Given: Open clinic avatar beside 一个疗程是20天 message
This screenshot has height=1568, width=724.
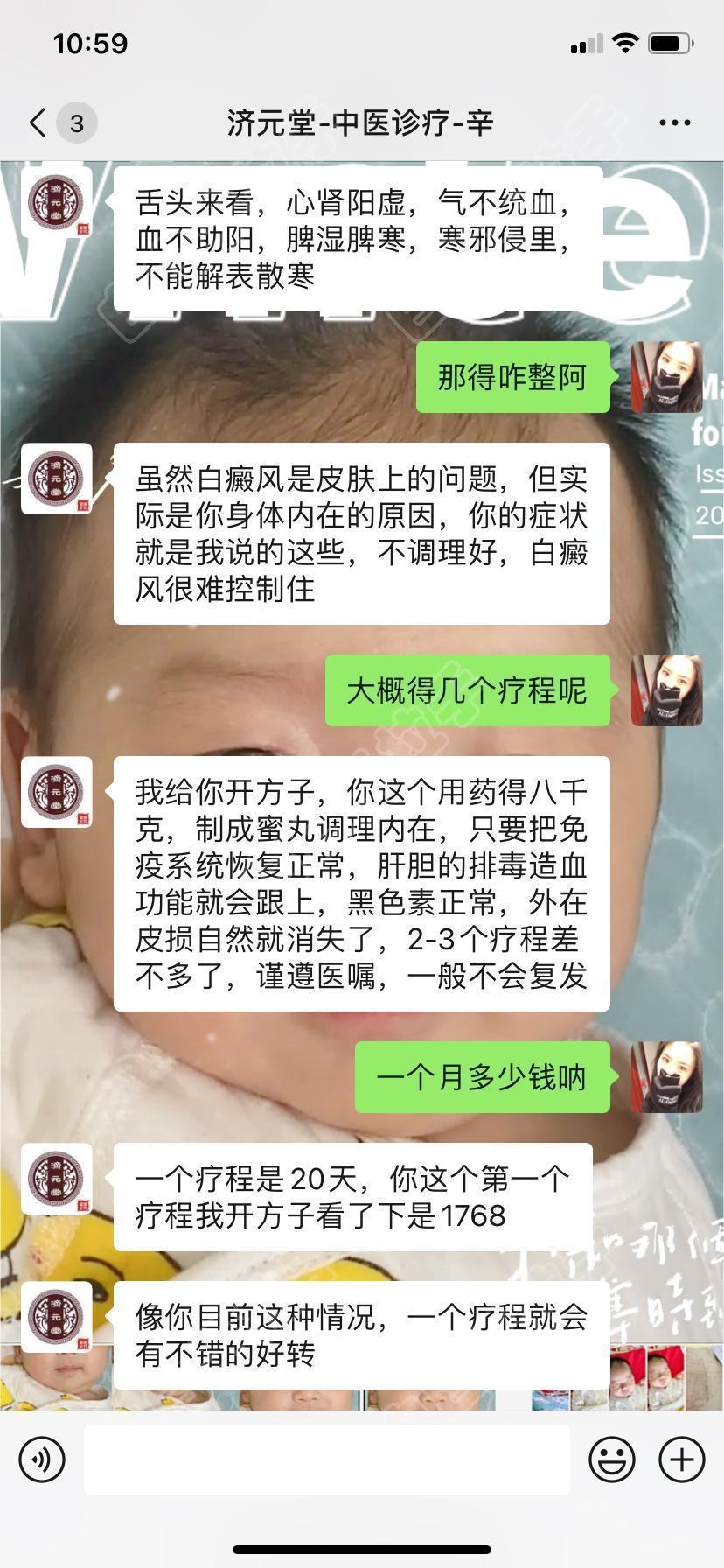Looking at the screenshot, I should click(57, 1178).
